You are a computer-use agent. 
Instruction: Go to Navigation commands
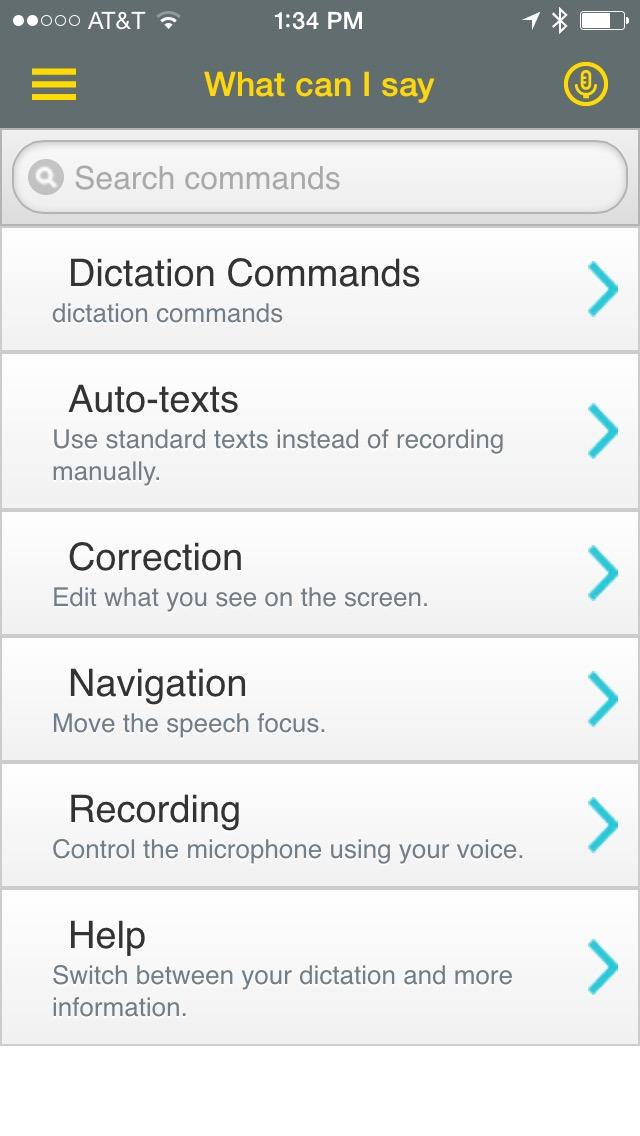[x=320, y=699]
